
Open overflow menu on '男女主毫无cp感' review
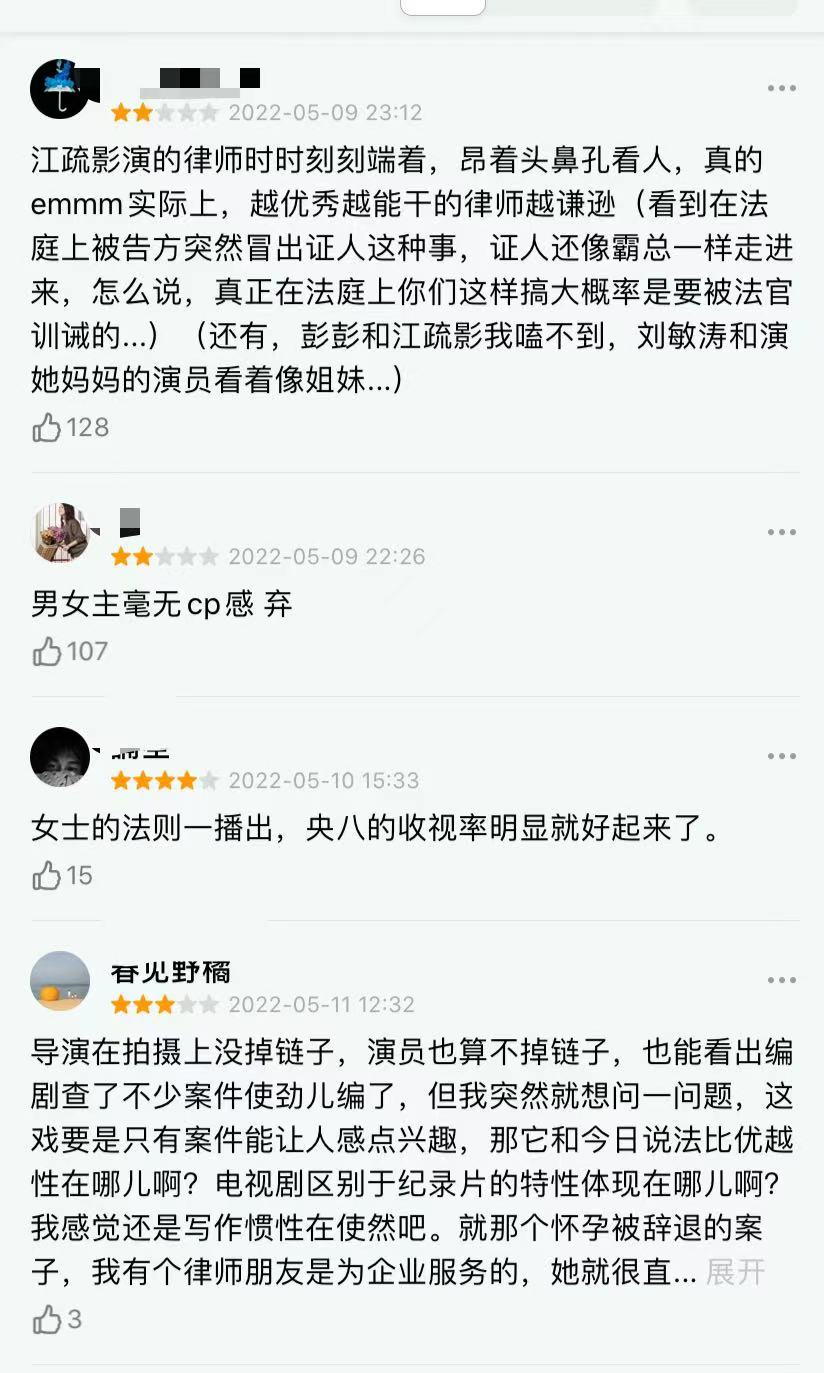(781, 532)
